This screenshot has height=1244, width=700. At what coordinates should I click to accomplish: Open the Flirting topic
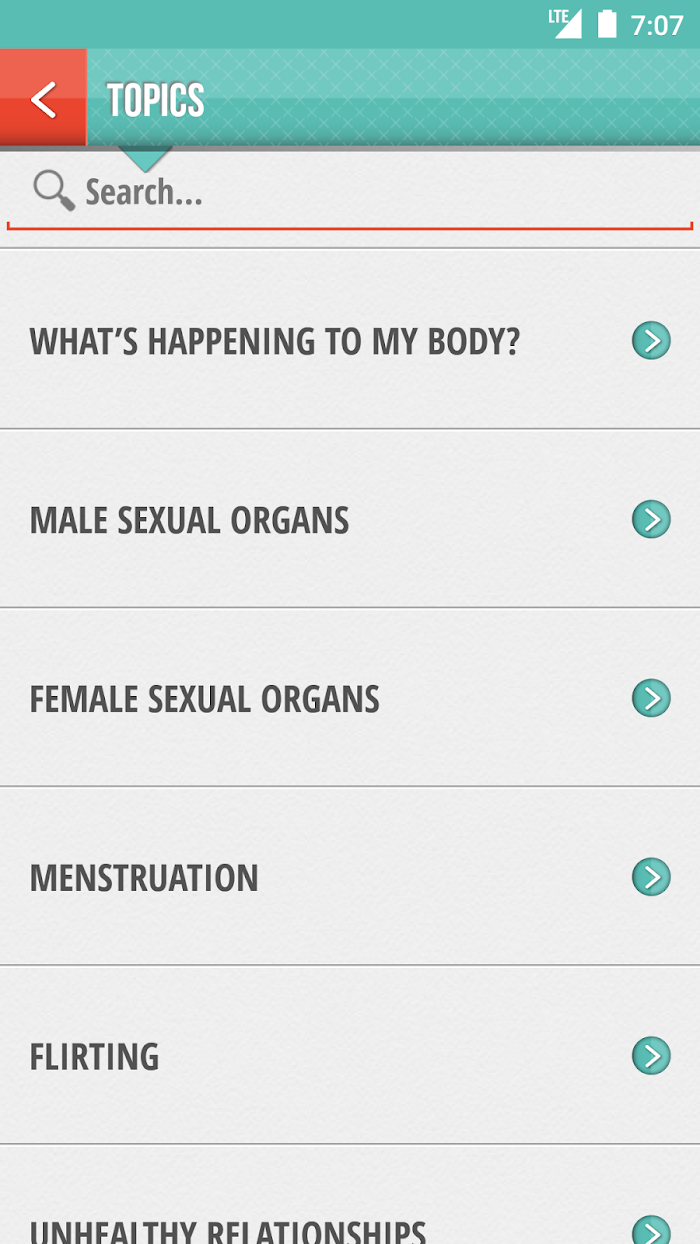(350, 1055)
